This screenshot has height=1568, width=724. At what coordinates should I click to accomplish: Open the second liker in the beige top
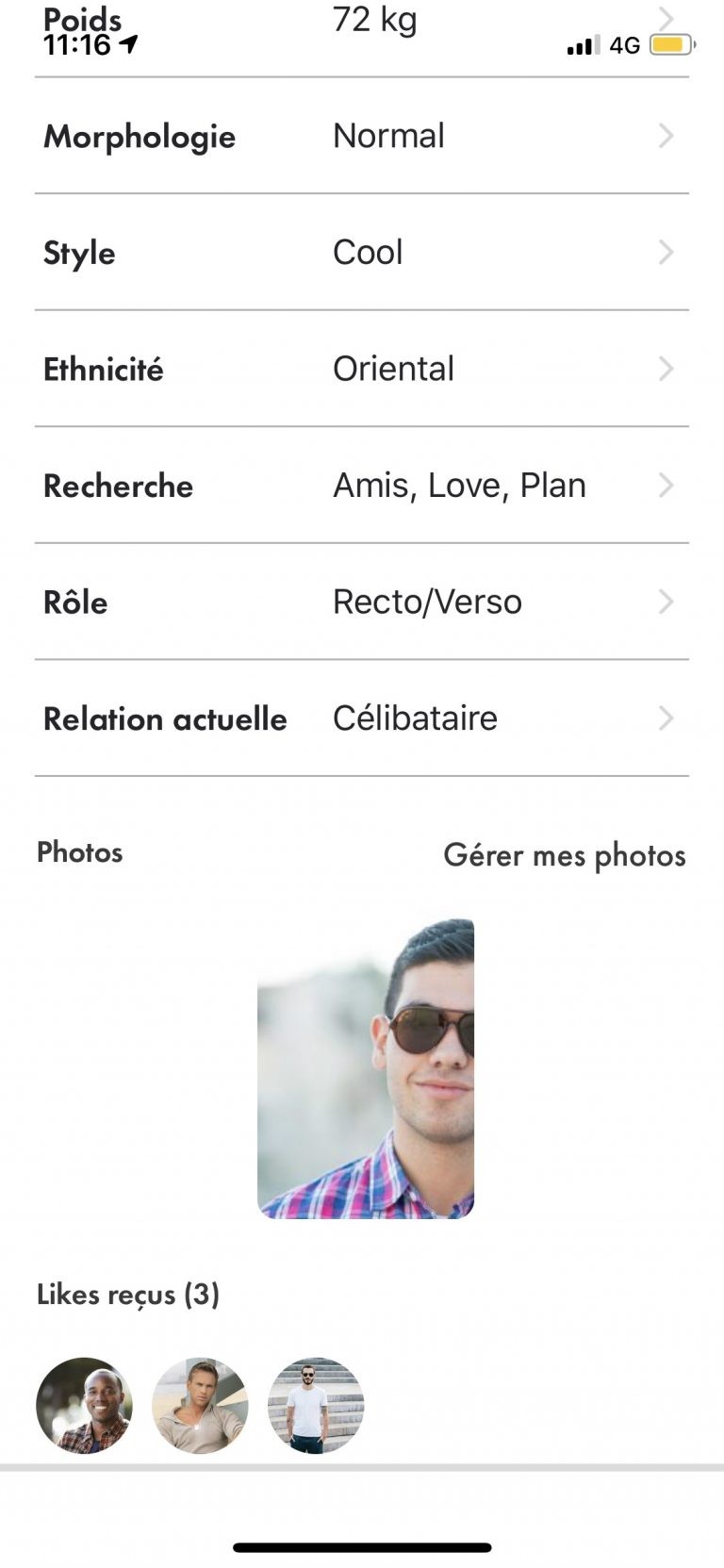pos(200,1406)
